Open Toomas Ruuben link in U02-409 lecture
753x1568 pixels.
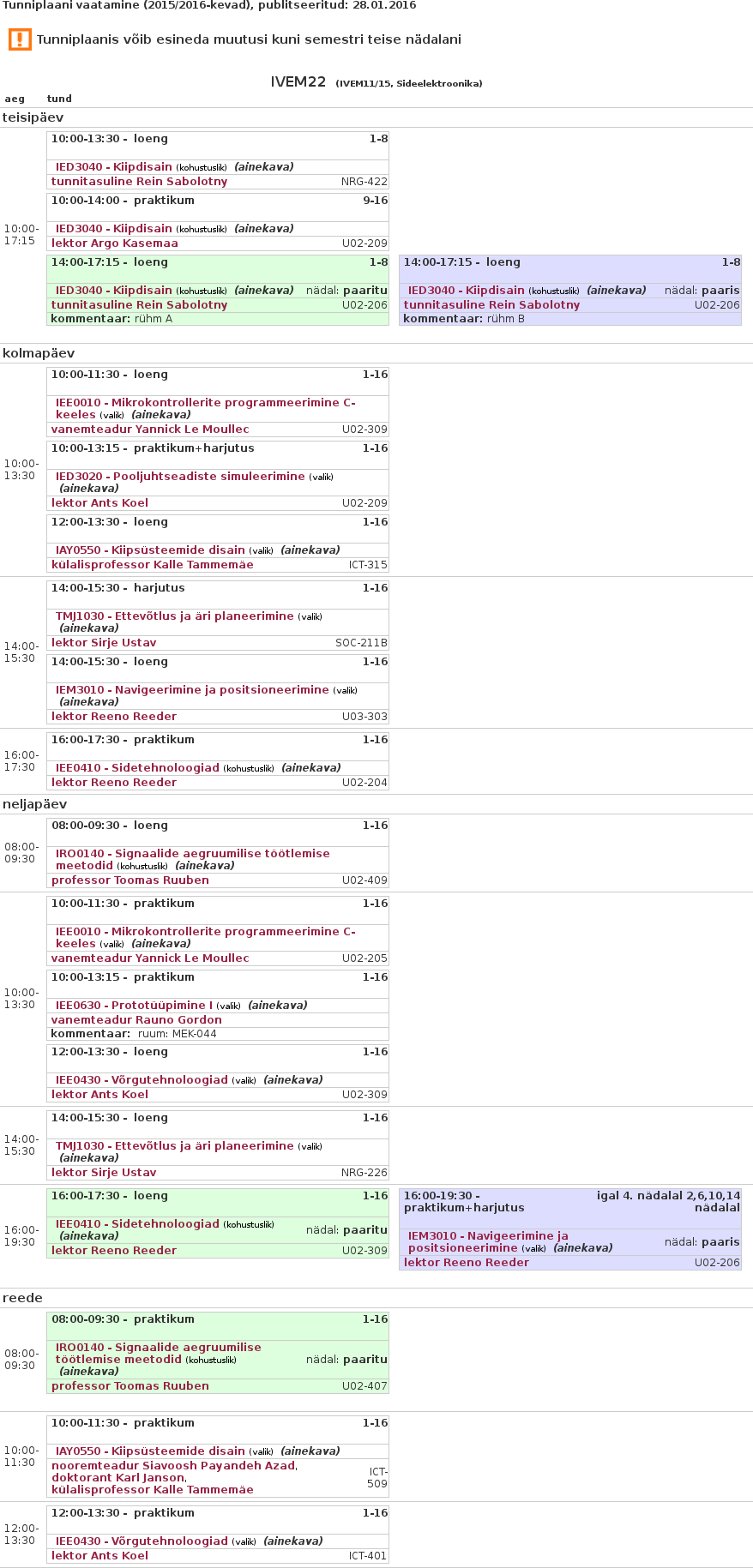tap(130, 880)
